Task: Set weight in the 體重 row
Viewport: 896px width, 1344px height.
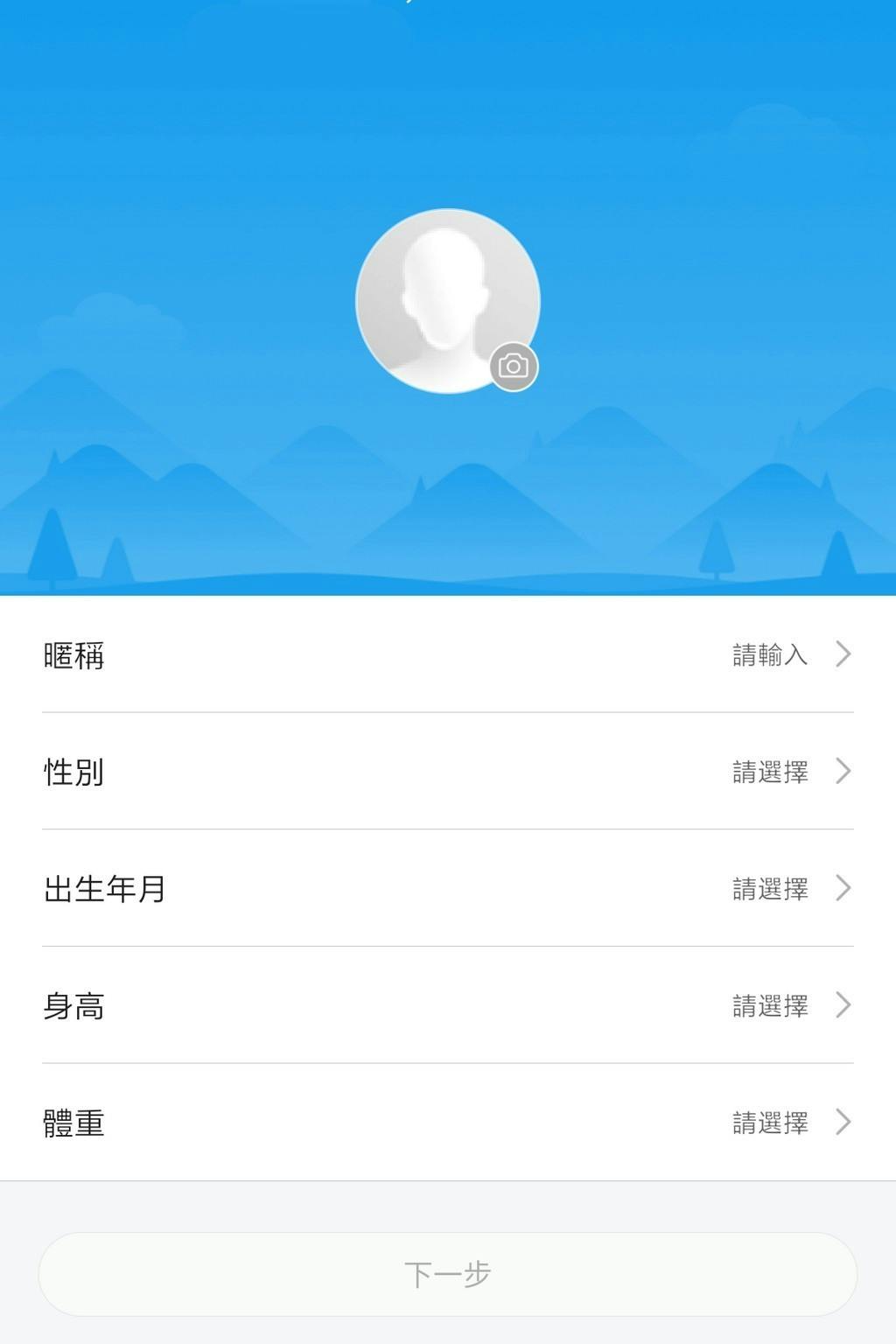Action: pyautogui.click(x=448, y=1123)
